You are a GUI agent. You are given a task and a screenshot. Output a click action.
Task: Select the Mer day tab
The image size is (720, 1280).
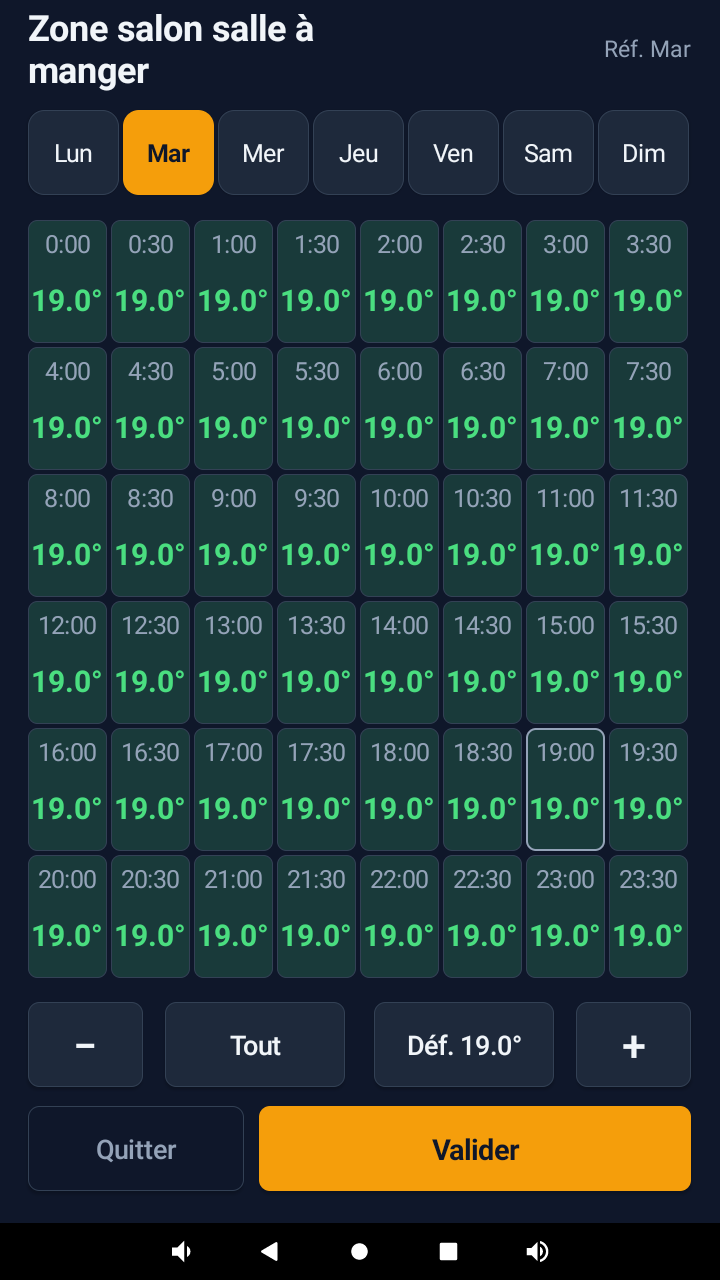(263, 153)
